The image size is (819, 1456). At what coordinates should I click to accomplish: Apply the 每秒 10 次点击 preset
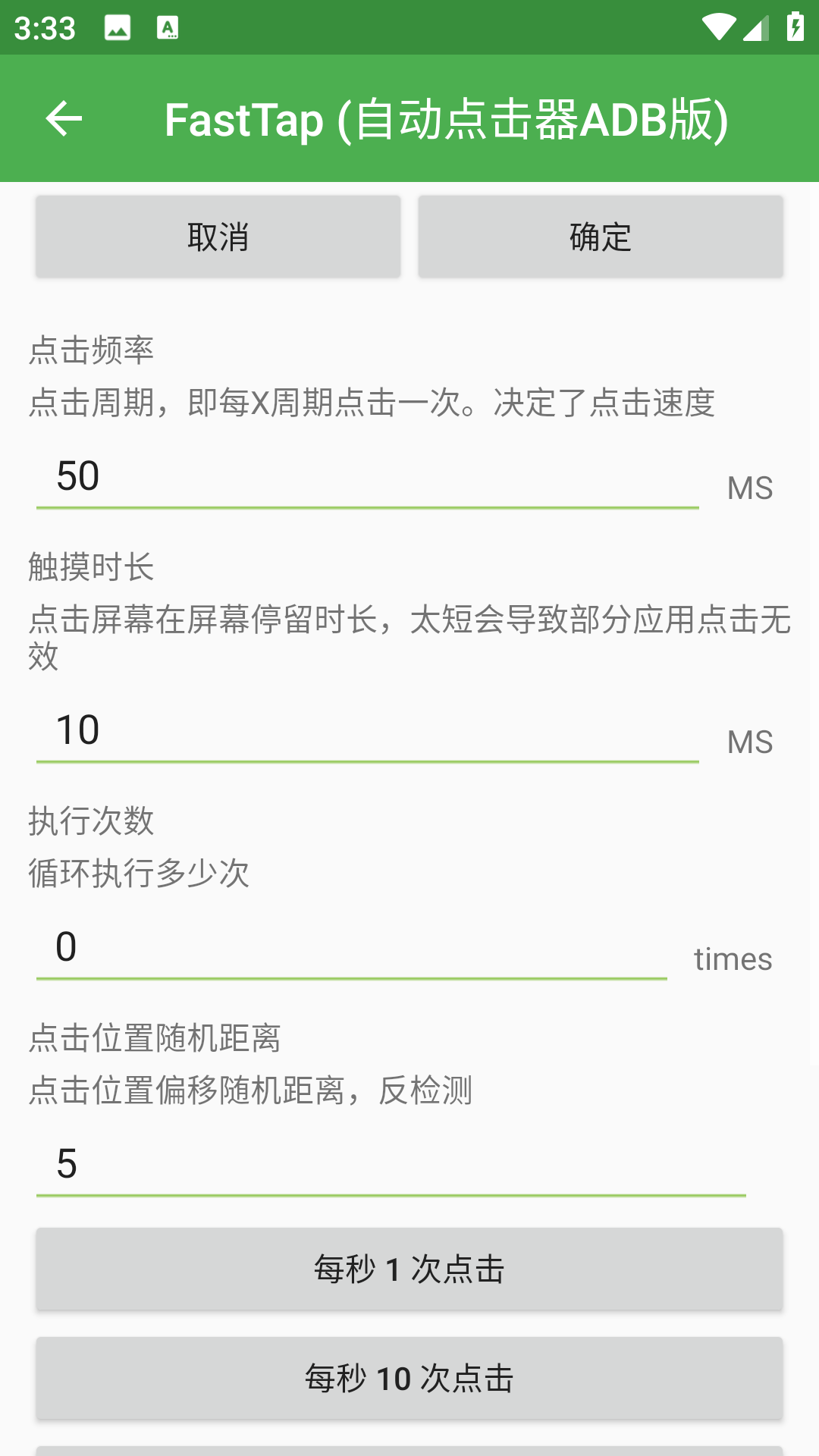pos(409,1379)
